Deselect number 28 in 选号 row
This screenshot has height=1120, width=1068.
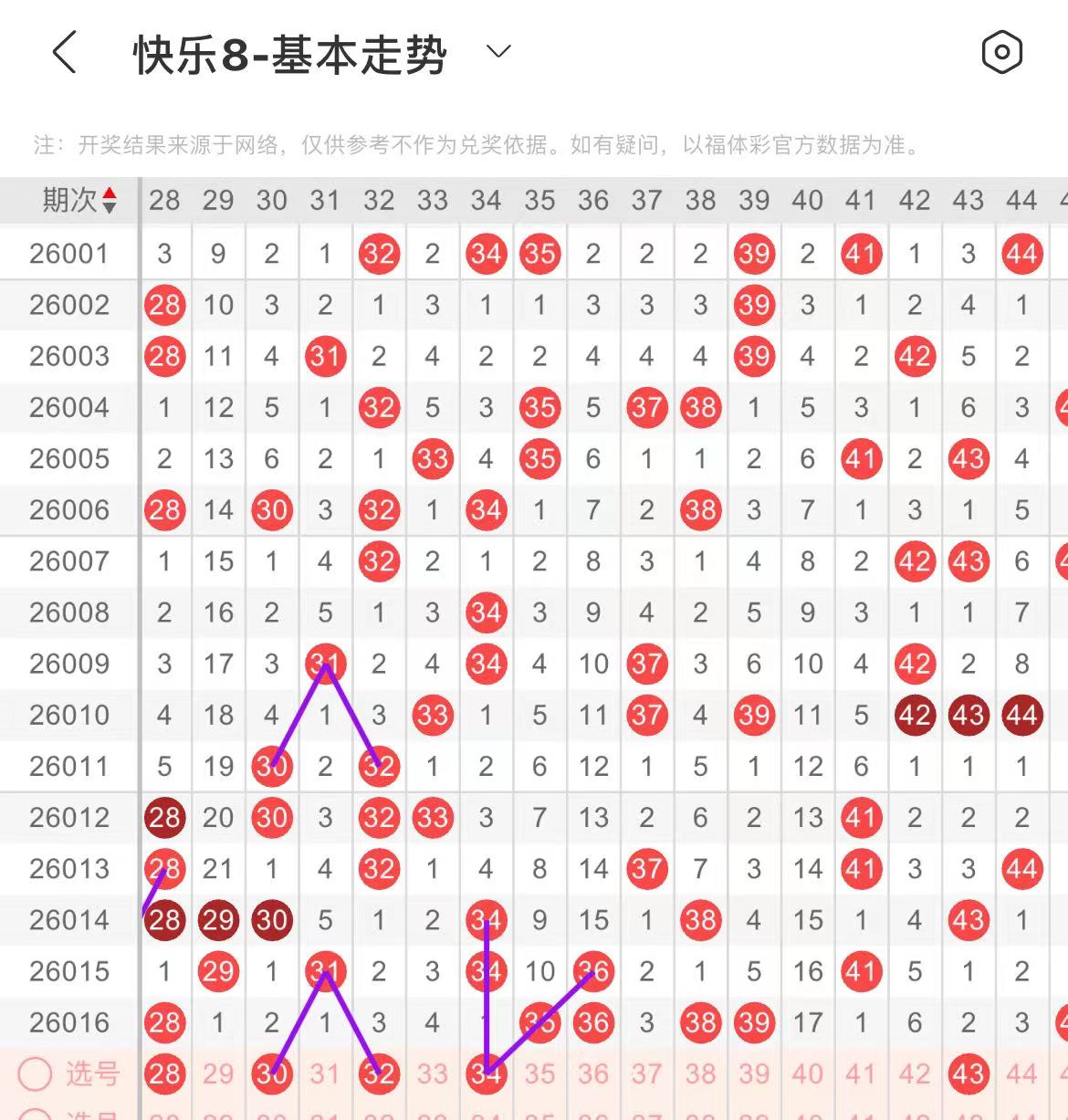click(164, 1073)
